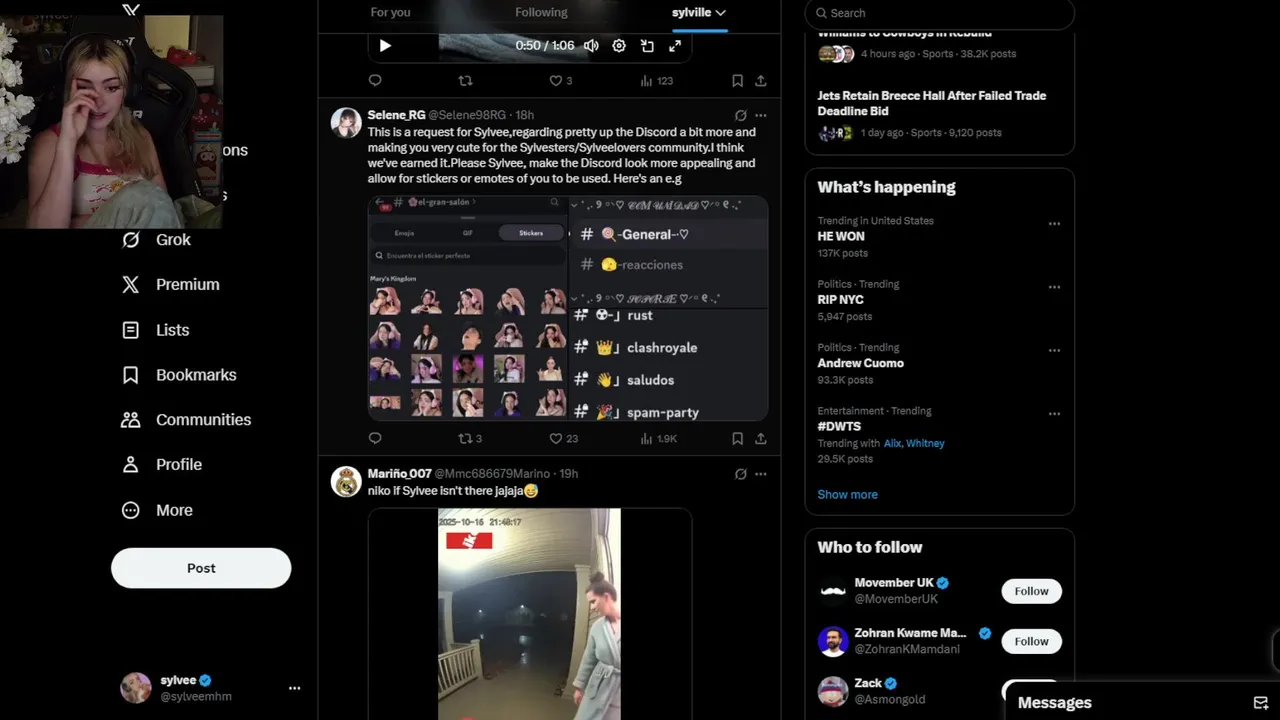
Task: Open the more menu on Selene_RG's post
Action: tap(761, 115)
